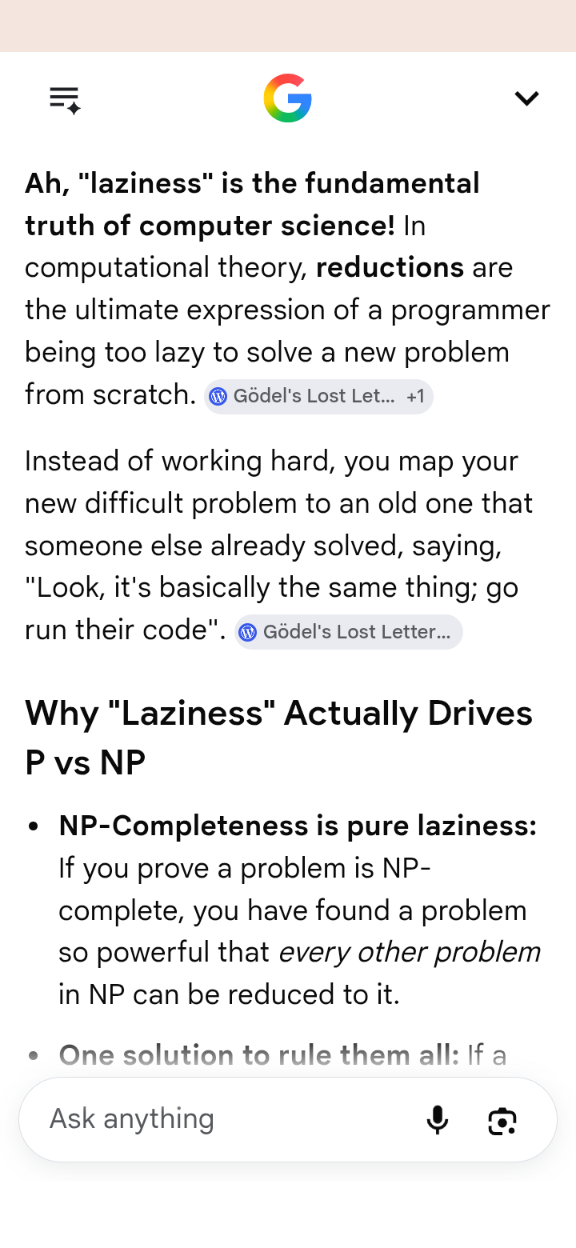Open the AI mode history icon
Viewport: 576px width, 1248px height.
click(65, 99)
